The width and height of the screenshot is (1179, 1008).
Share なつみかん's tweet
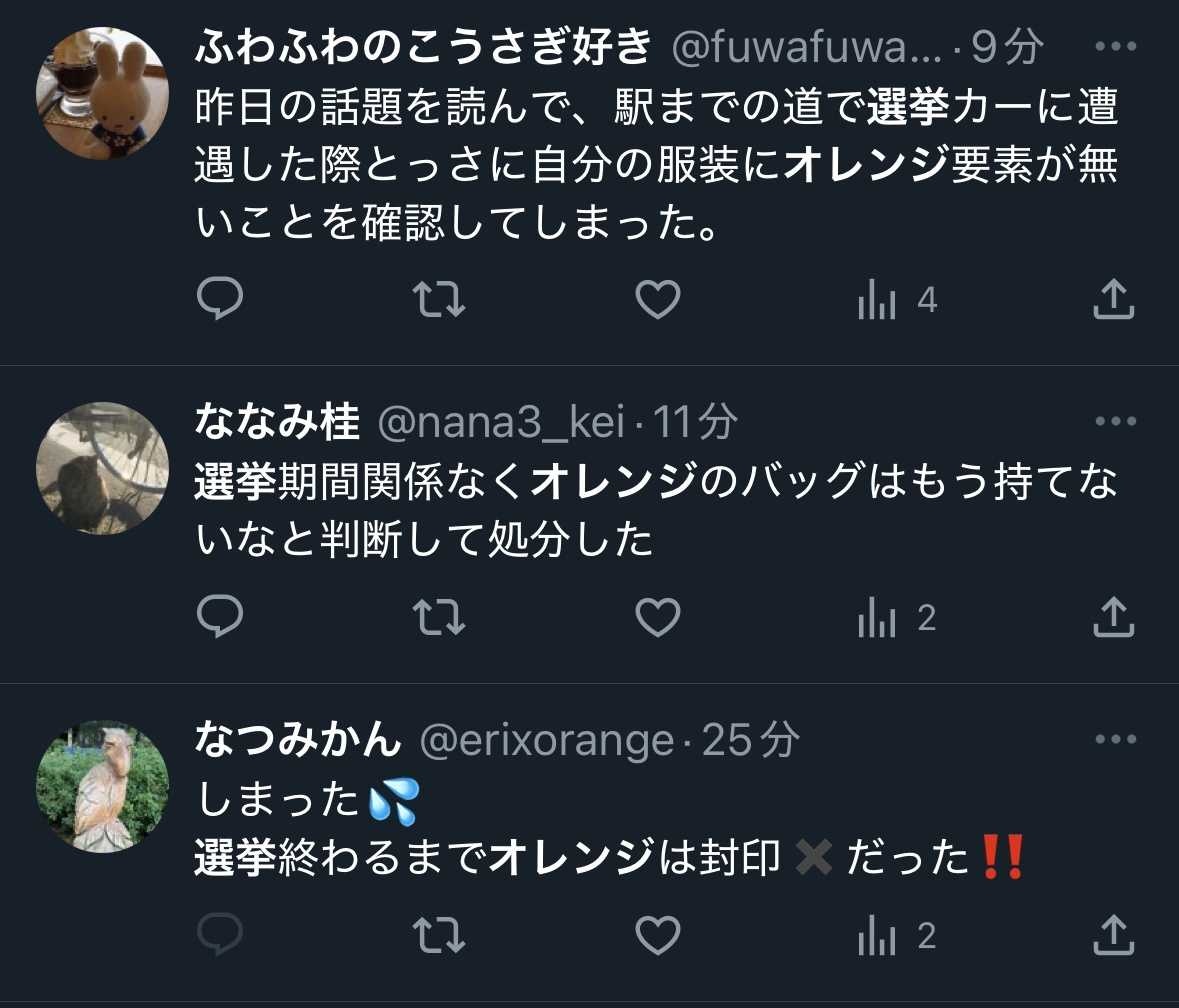[x=1113, y=936]
